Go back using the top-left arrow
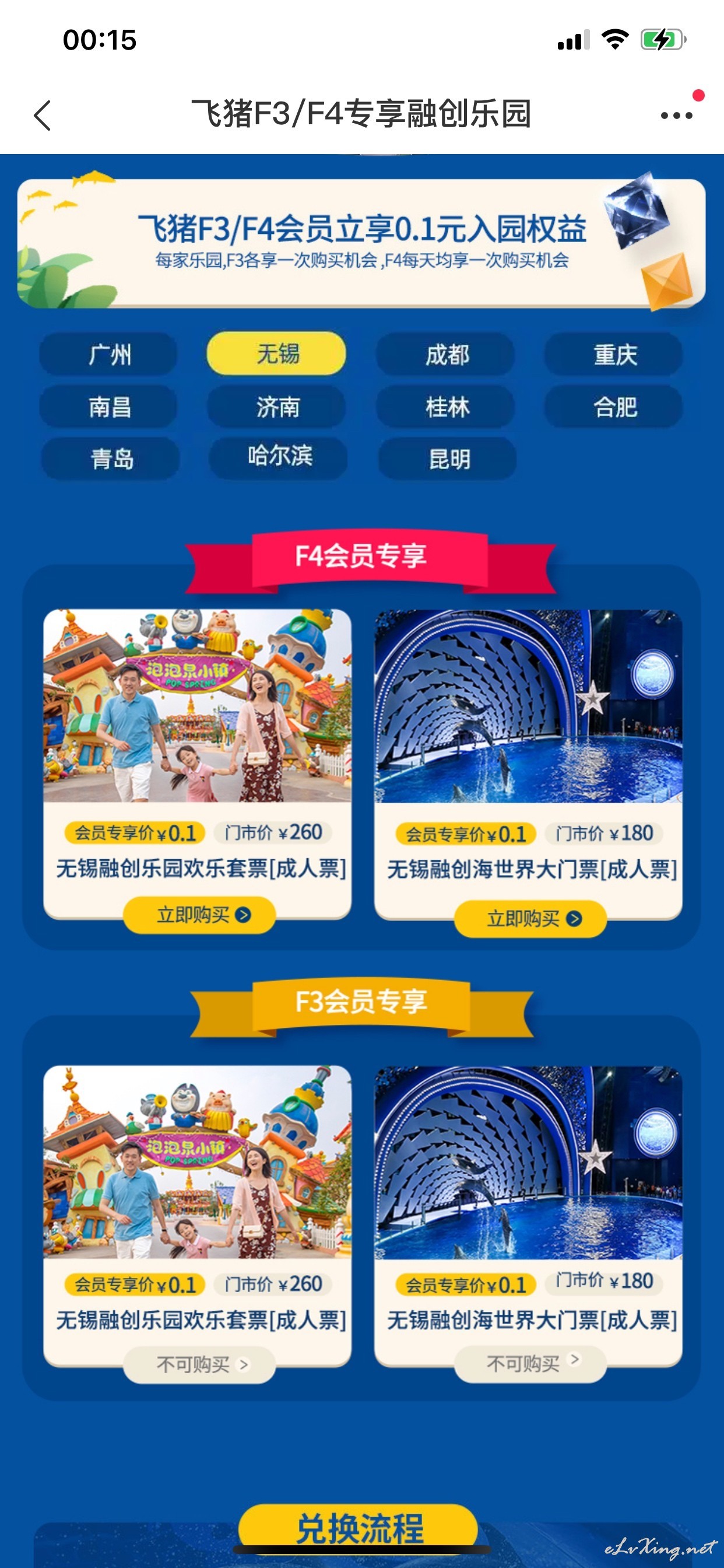724x1568 pixels. point(42,115)
